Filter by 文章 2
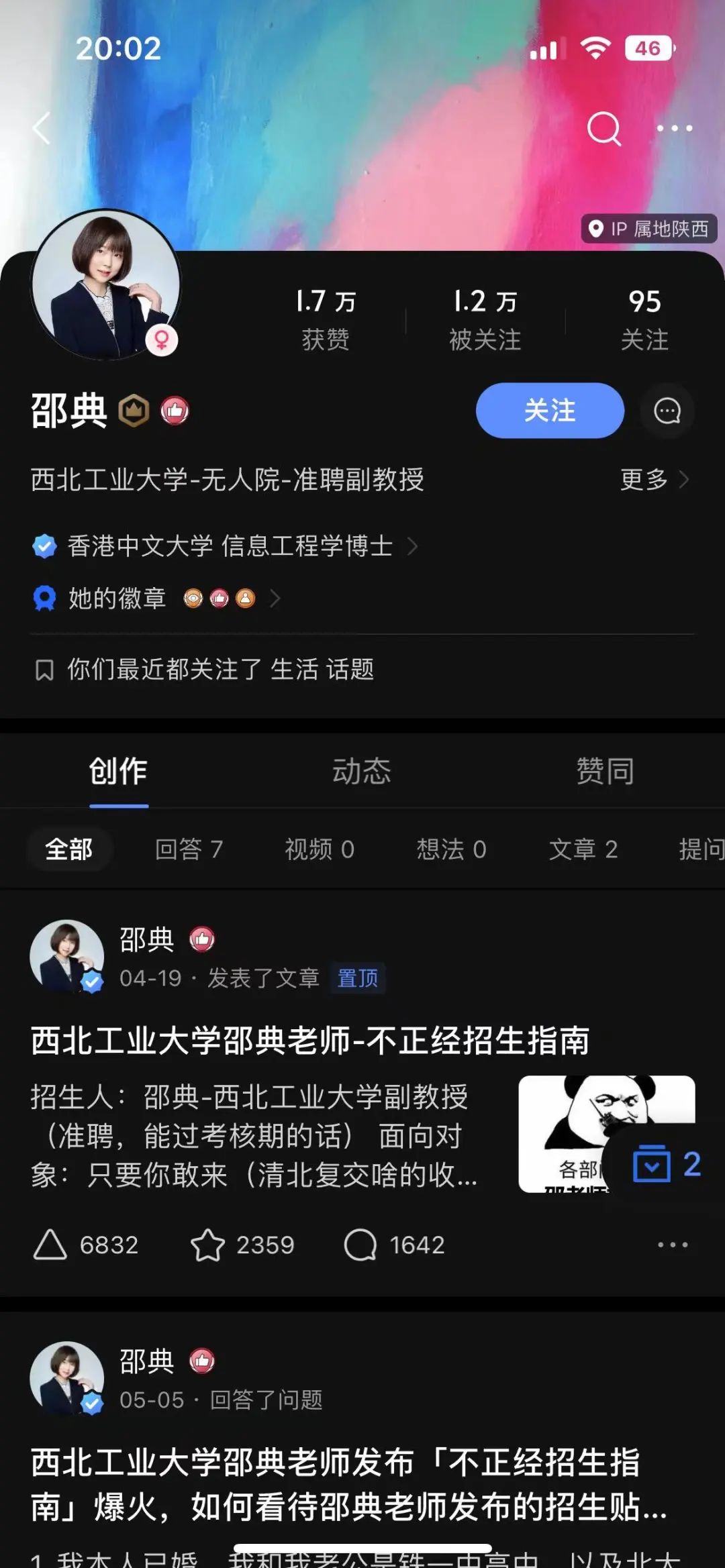725x1568 pixels. pos(583,849)
